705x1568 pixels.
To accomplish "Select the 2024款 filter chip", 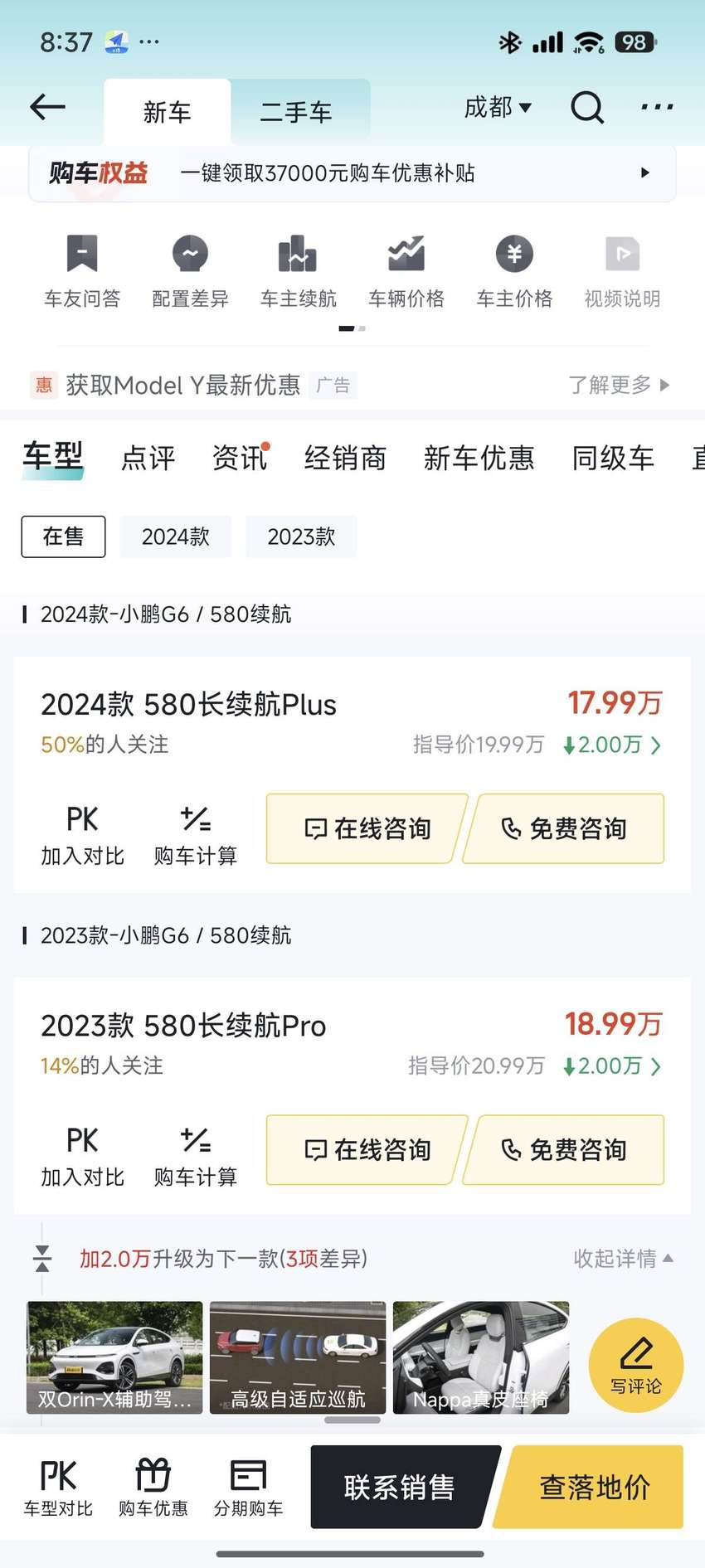I will click(176, 536).
